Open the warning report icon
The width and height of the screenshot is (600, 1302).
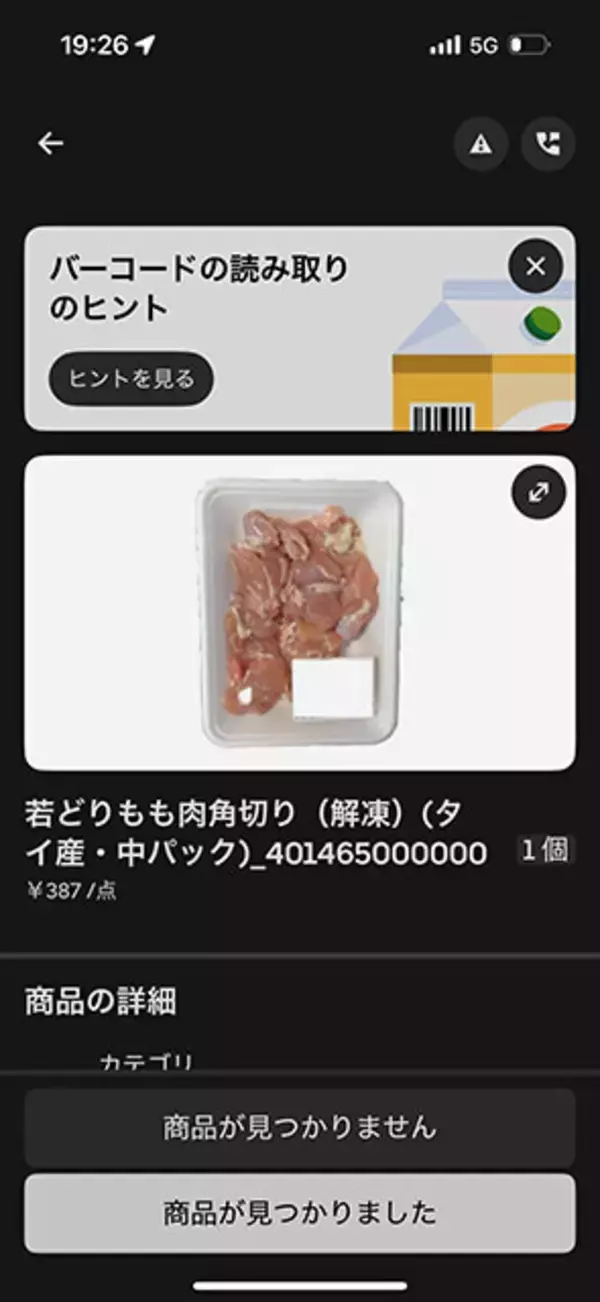pyautogui.click(x=481, y=145)
